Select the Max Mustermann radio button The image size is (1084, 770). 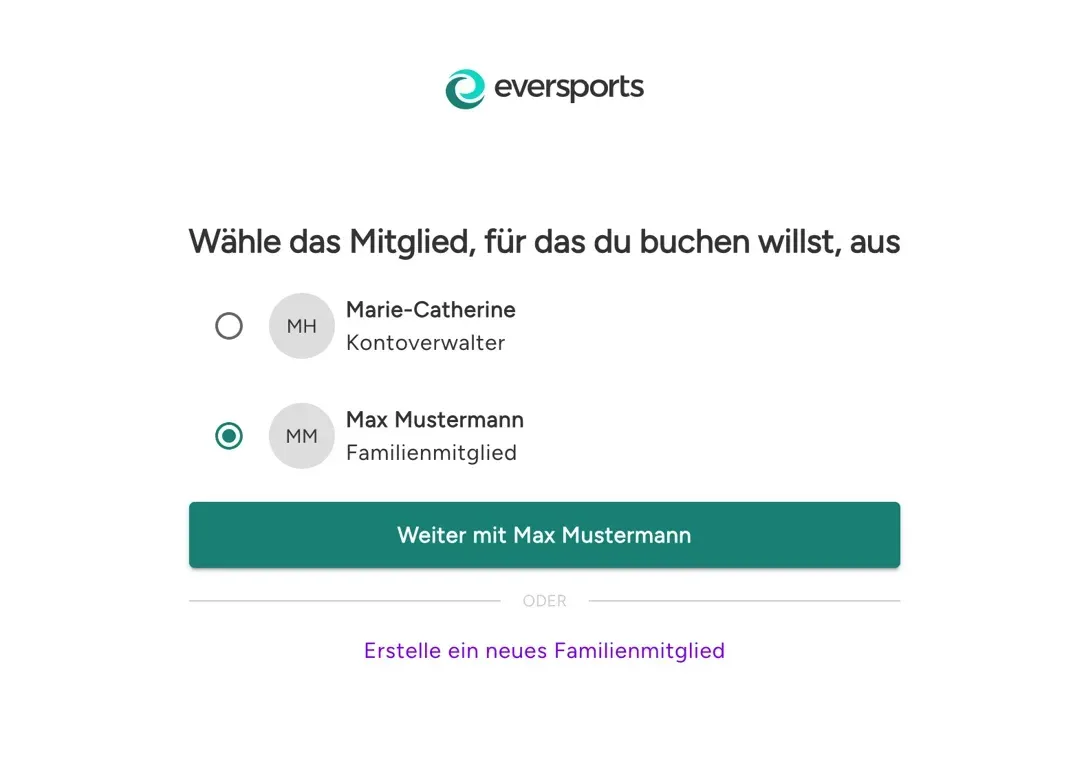point(229,436)
